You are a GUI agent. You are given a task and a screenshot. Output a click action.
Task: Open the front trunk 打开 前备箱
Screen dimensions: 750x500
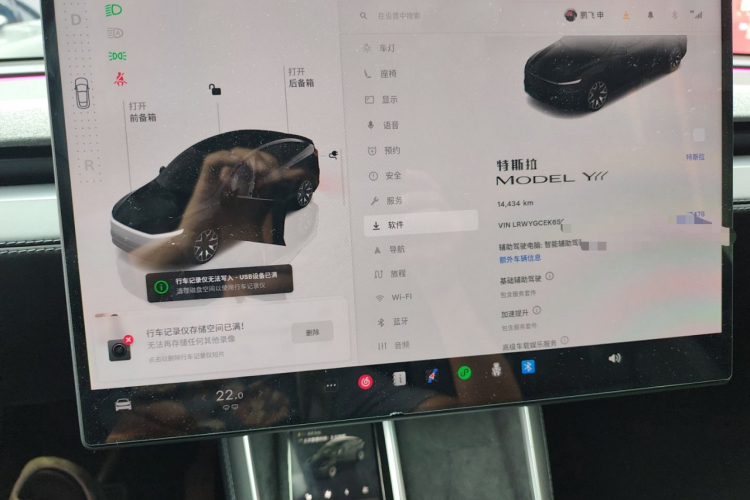click(142, 111)
